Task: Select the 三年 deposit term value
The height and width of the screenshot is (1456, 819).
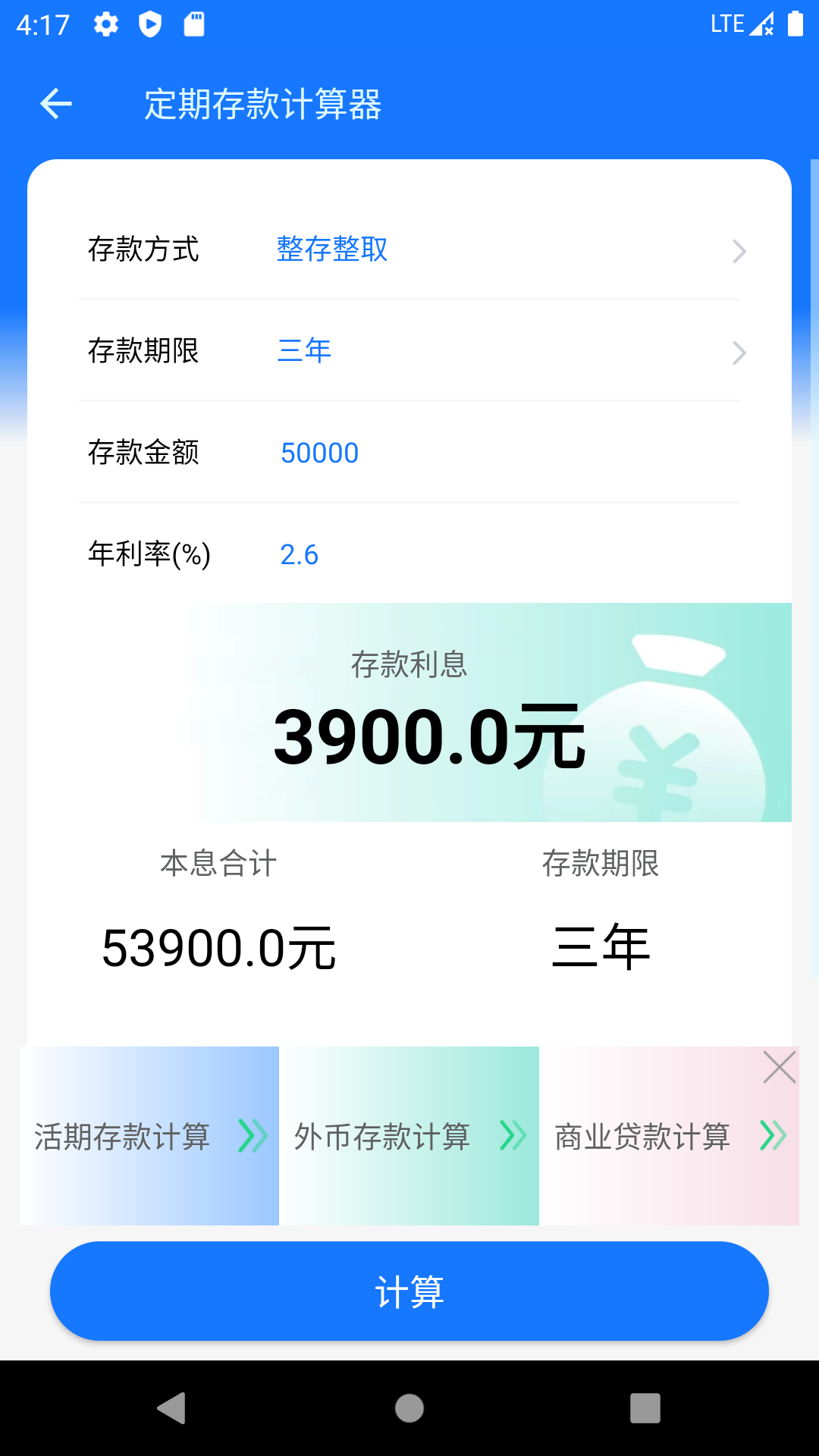Action: click(303, 351)
